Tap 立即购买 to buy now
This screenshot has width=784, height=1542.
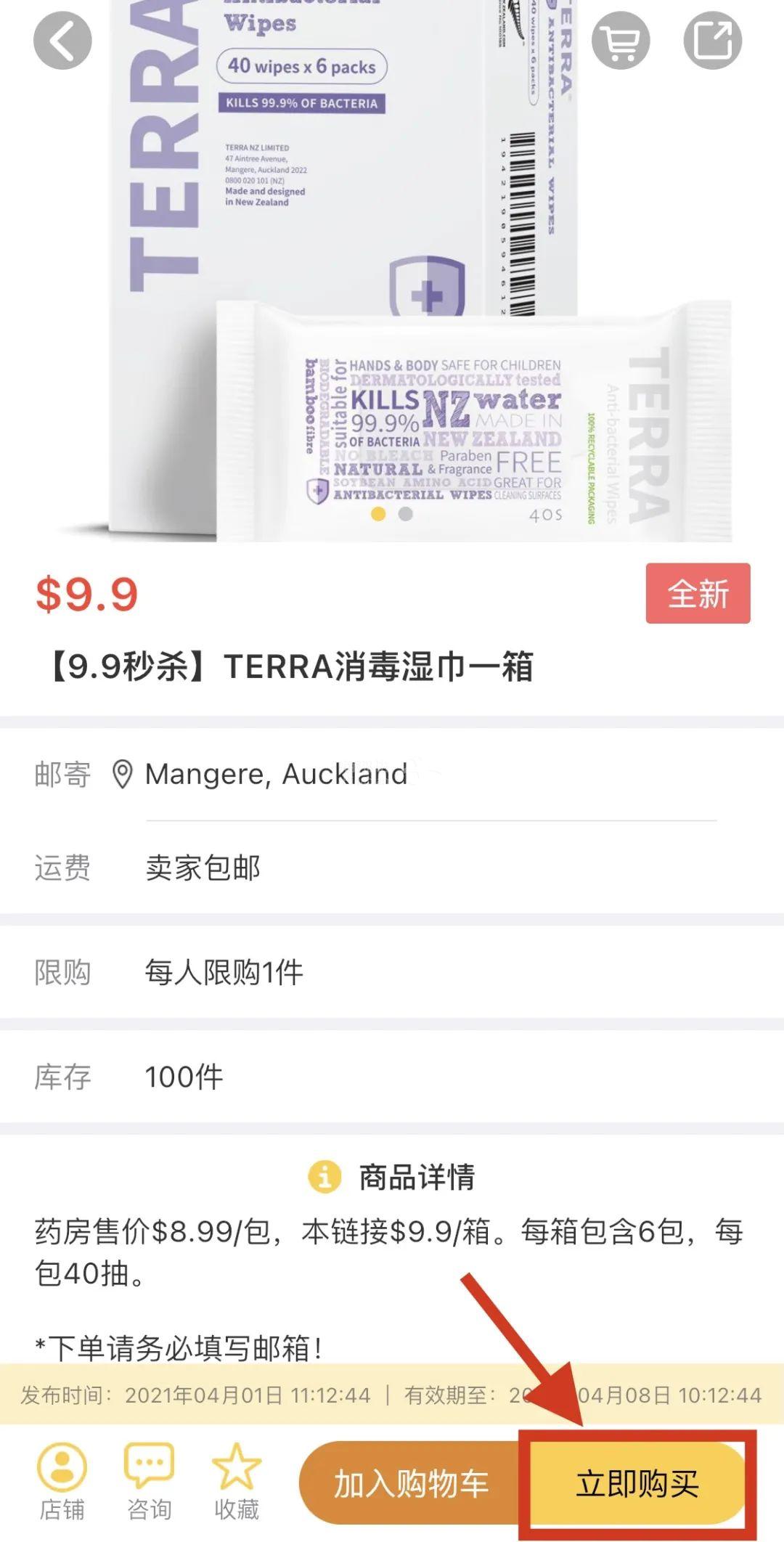click(637, 1484)
